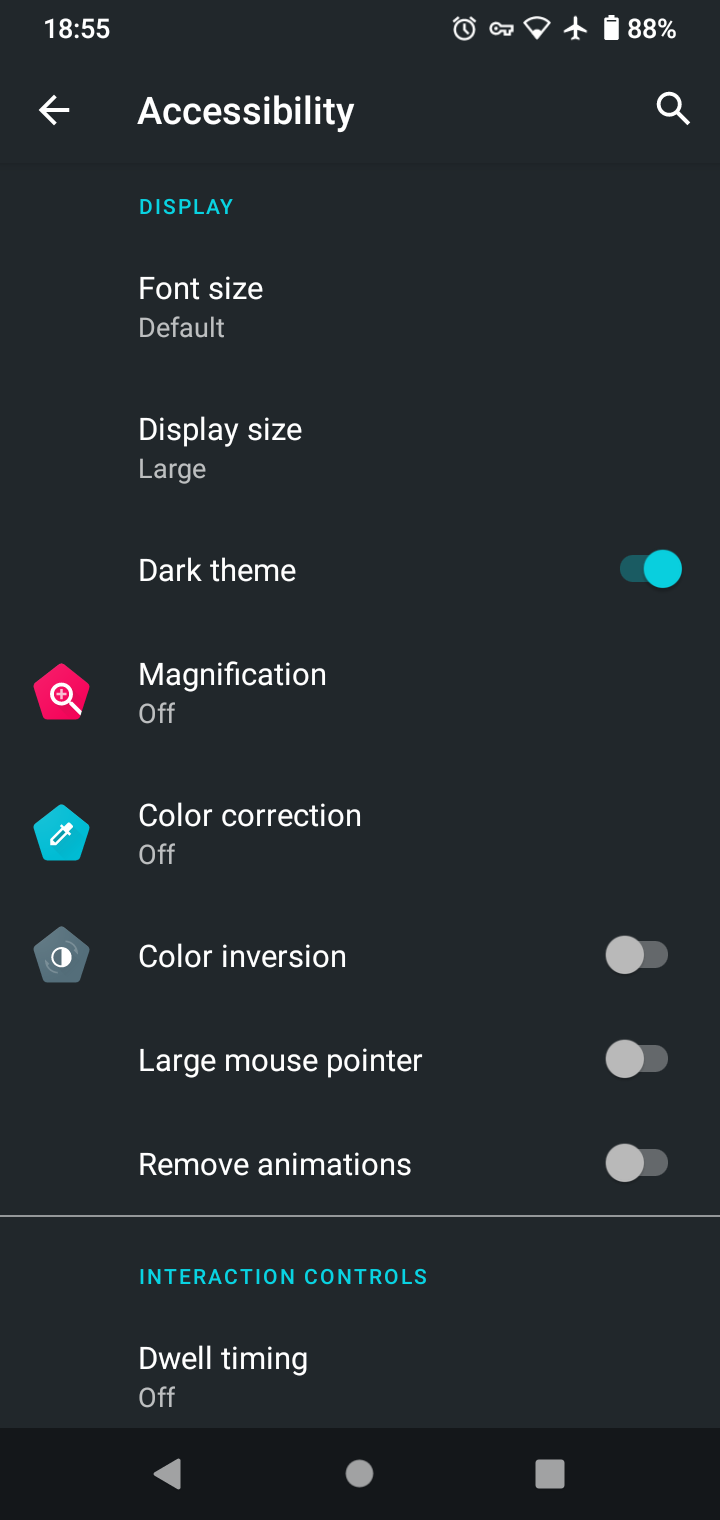Enable Color inversion

pos(637,955)
